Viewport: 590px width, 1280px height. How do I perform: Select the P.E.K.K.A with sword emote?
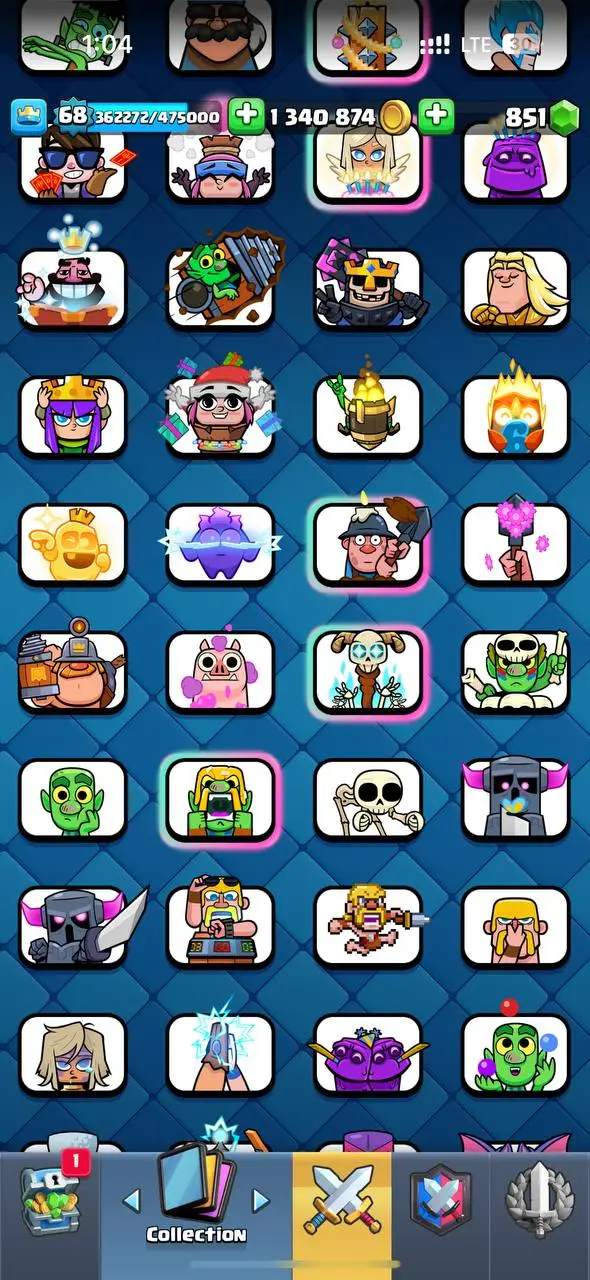pyautogui.click(x=80, y=925)
